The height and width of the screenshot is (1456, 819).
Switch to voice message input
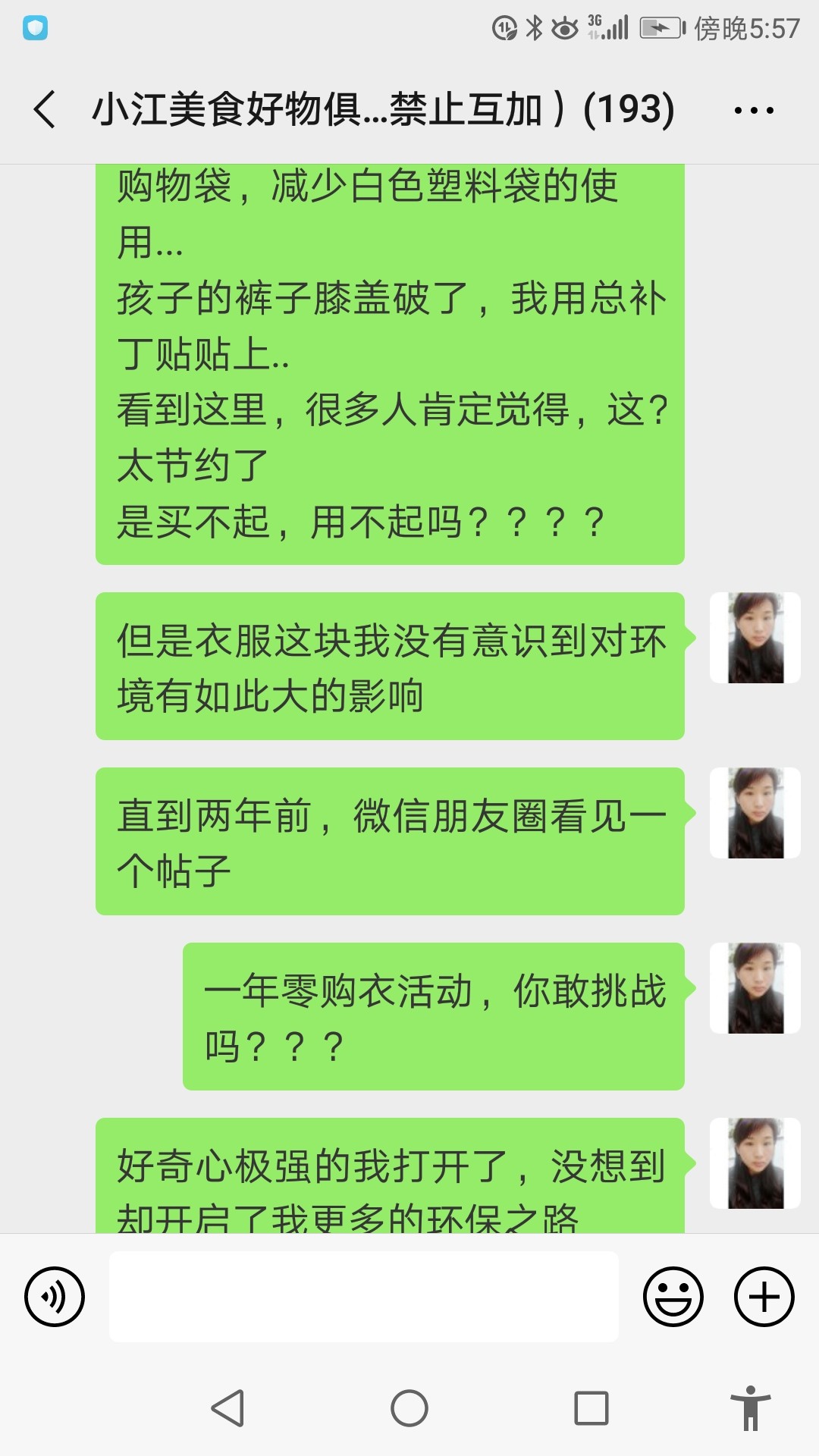coord(55,1297)
